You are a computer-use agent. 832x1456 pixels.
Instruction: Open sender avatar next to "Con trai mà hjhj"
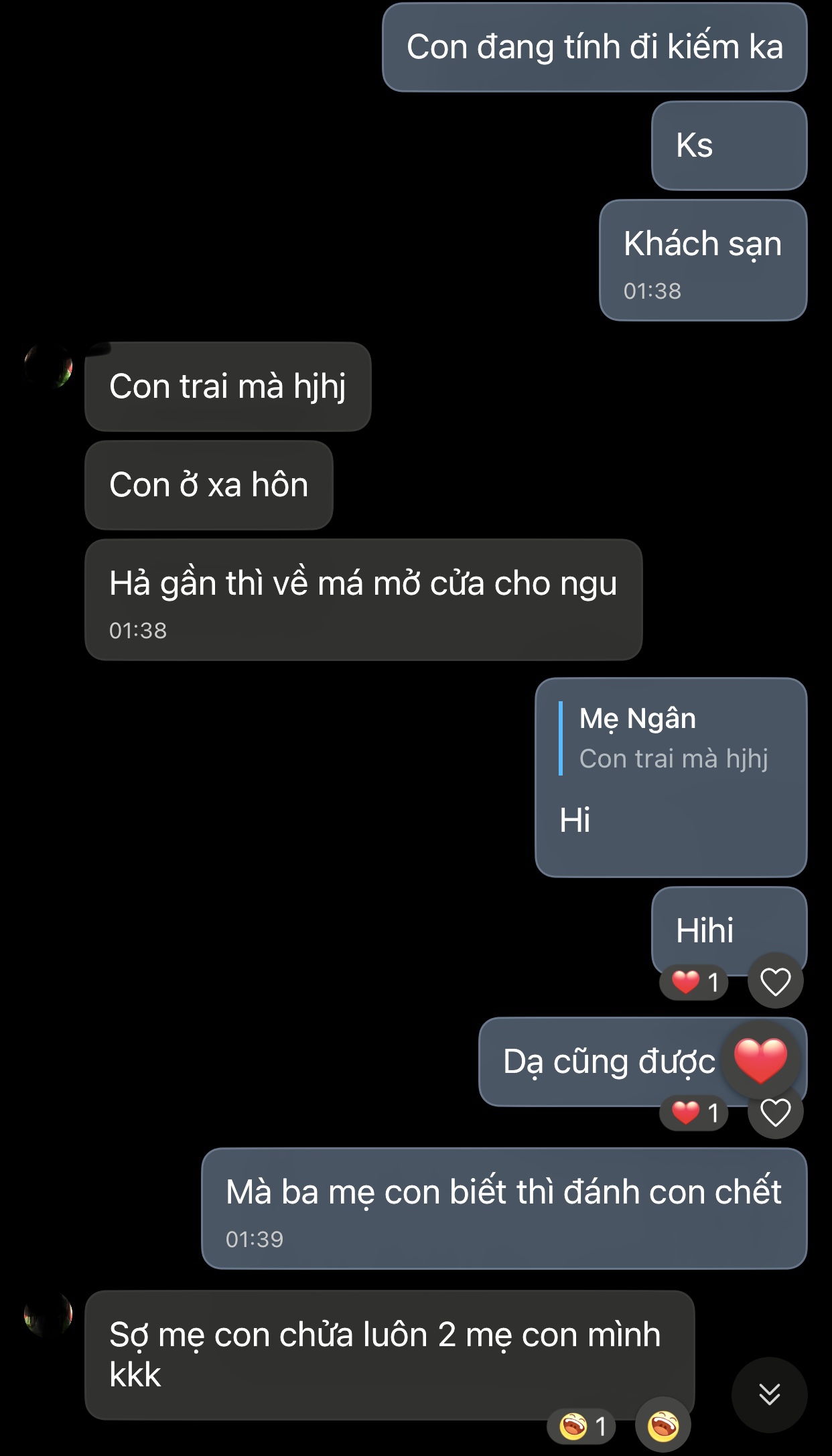tap(48, 367)
